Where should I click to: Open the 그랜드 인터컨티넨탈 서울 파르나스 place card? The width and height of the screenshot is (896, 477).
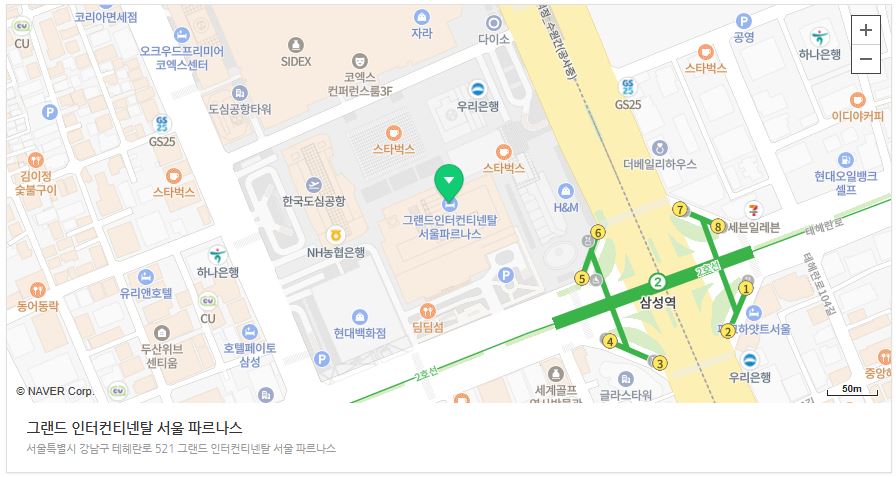pyautogui.click(x=135, y=427)
